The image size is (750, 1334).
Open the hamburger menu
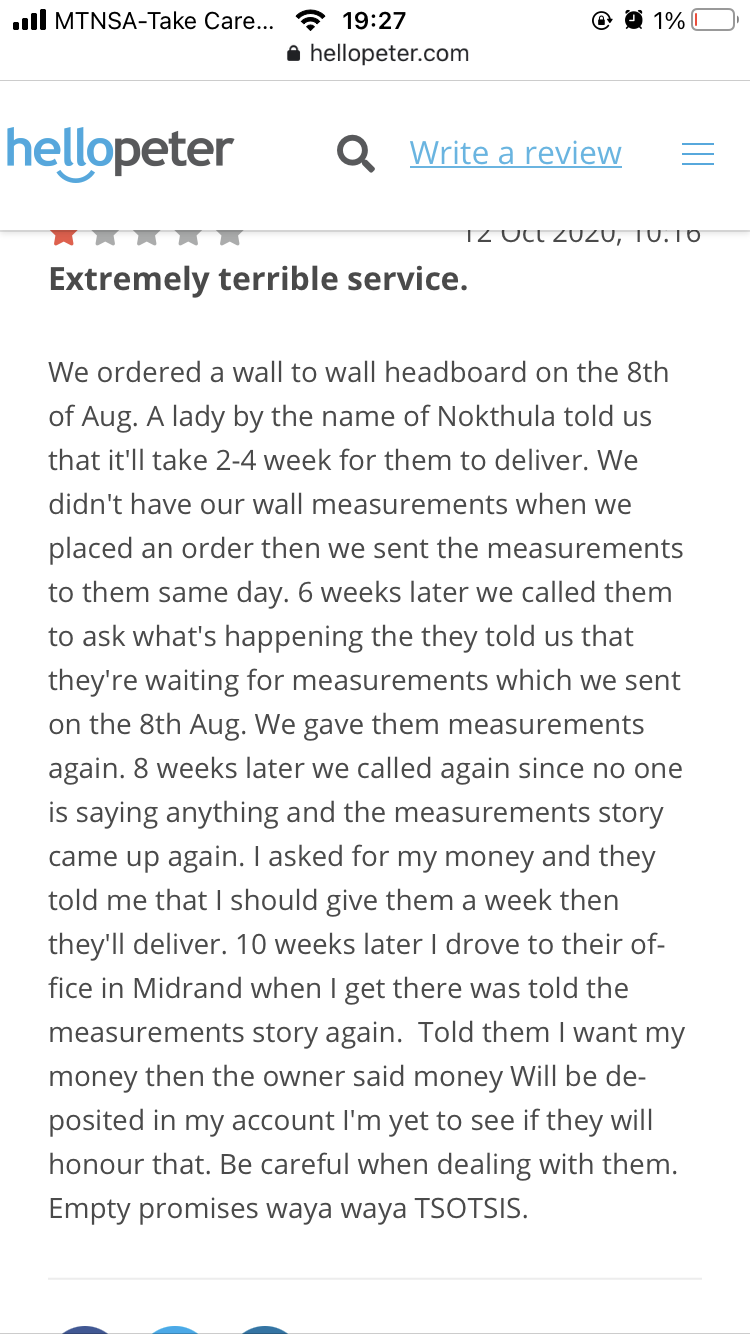click(x=697, y=153)
